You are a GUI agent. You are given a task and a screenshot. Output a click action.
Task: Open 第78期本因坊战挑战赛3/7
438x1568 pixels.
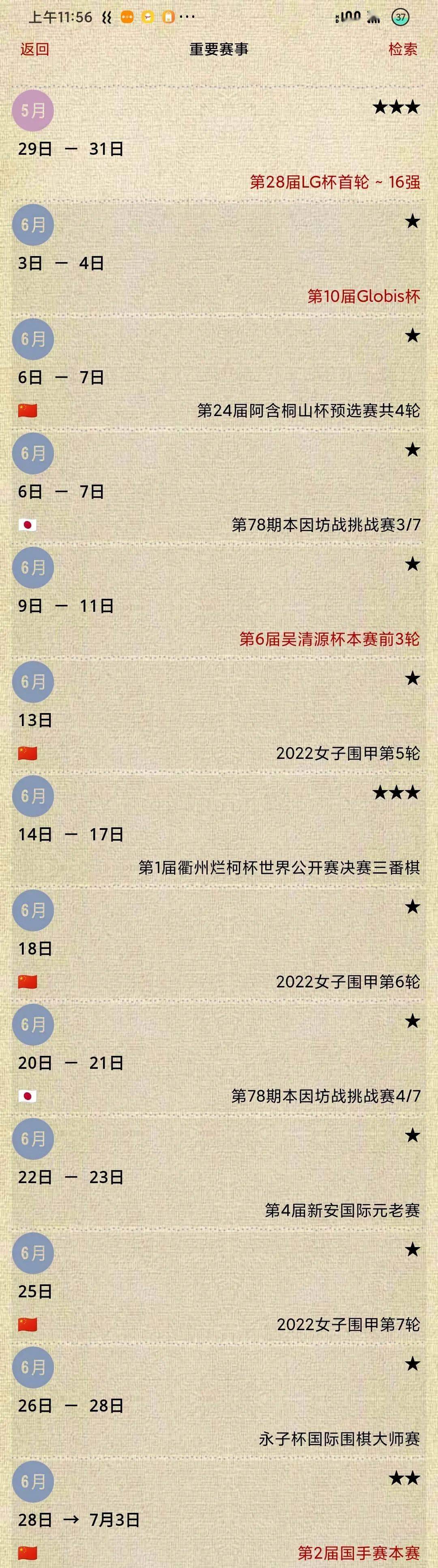[x=326, y=525]
